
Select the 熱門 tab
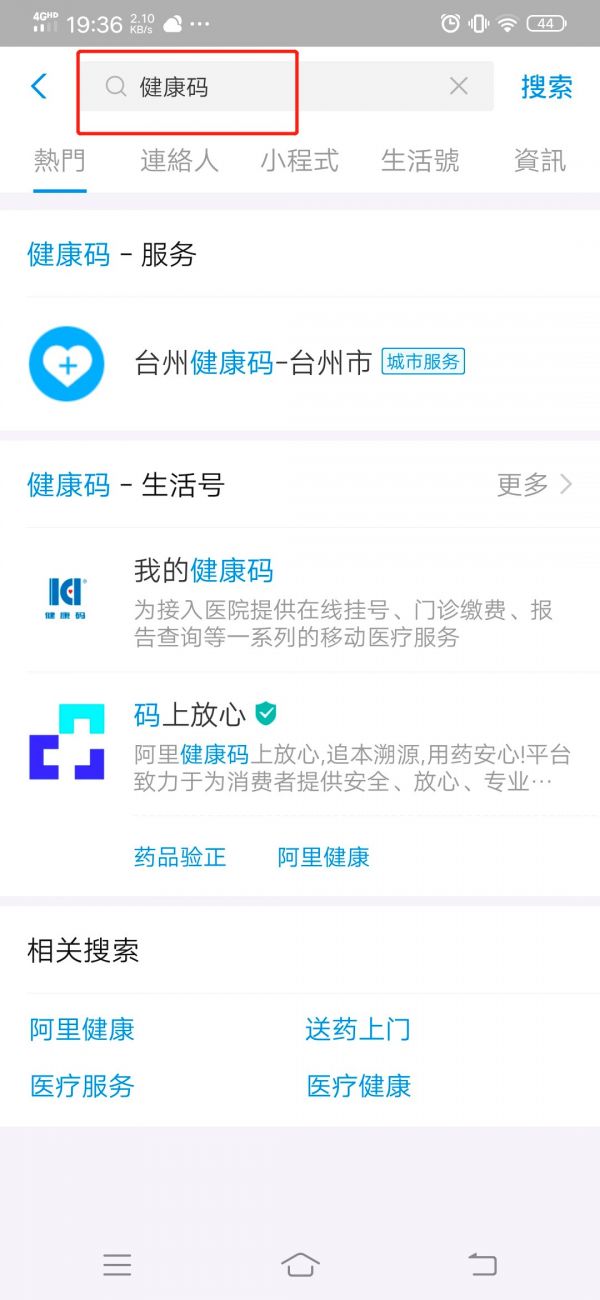(x=60, y=160)
